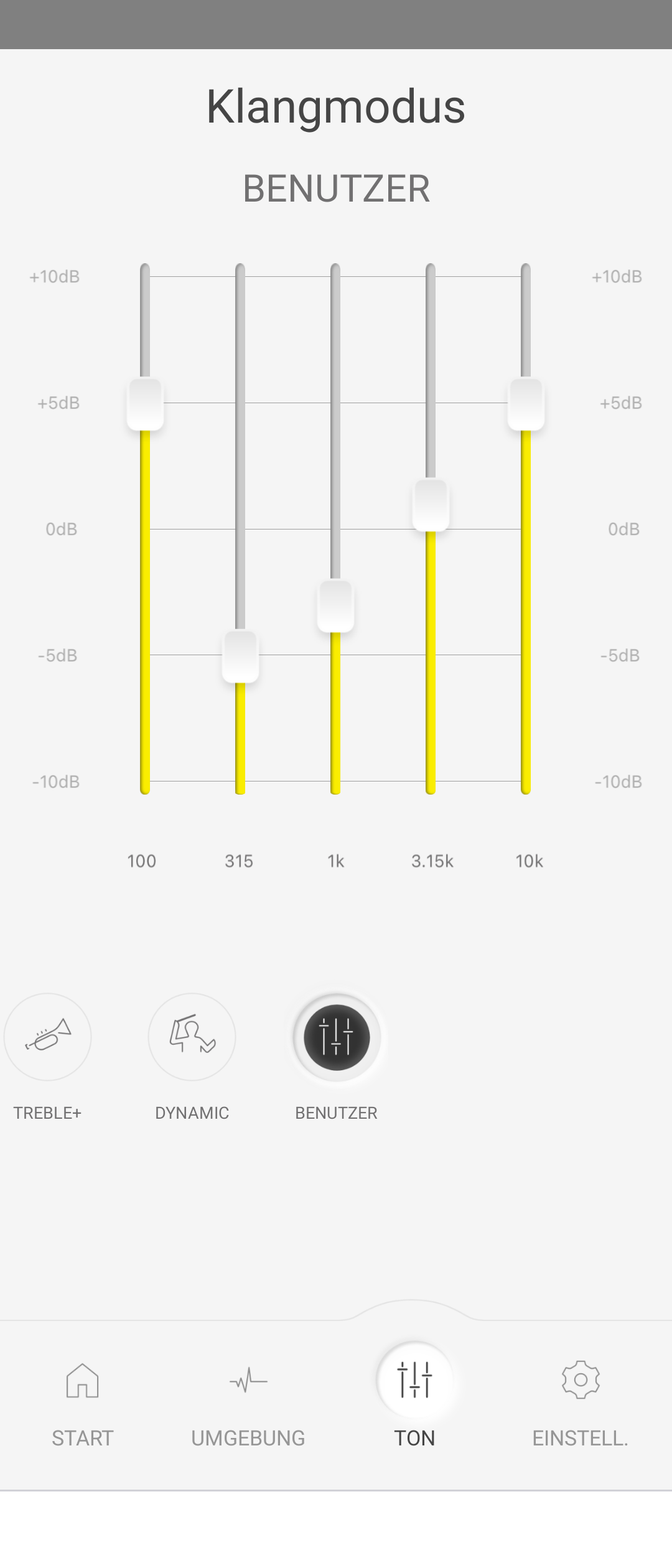Select the TREBLE+ sound mode

tap(48, 1037)
